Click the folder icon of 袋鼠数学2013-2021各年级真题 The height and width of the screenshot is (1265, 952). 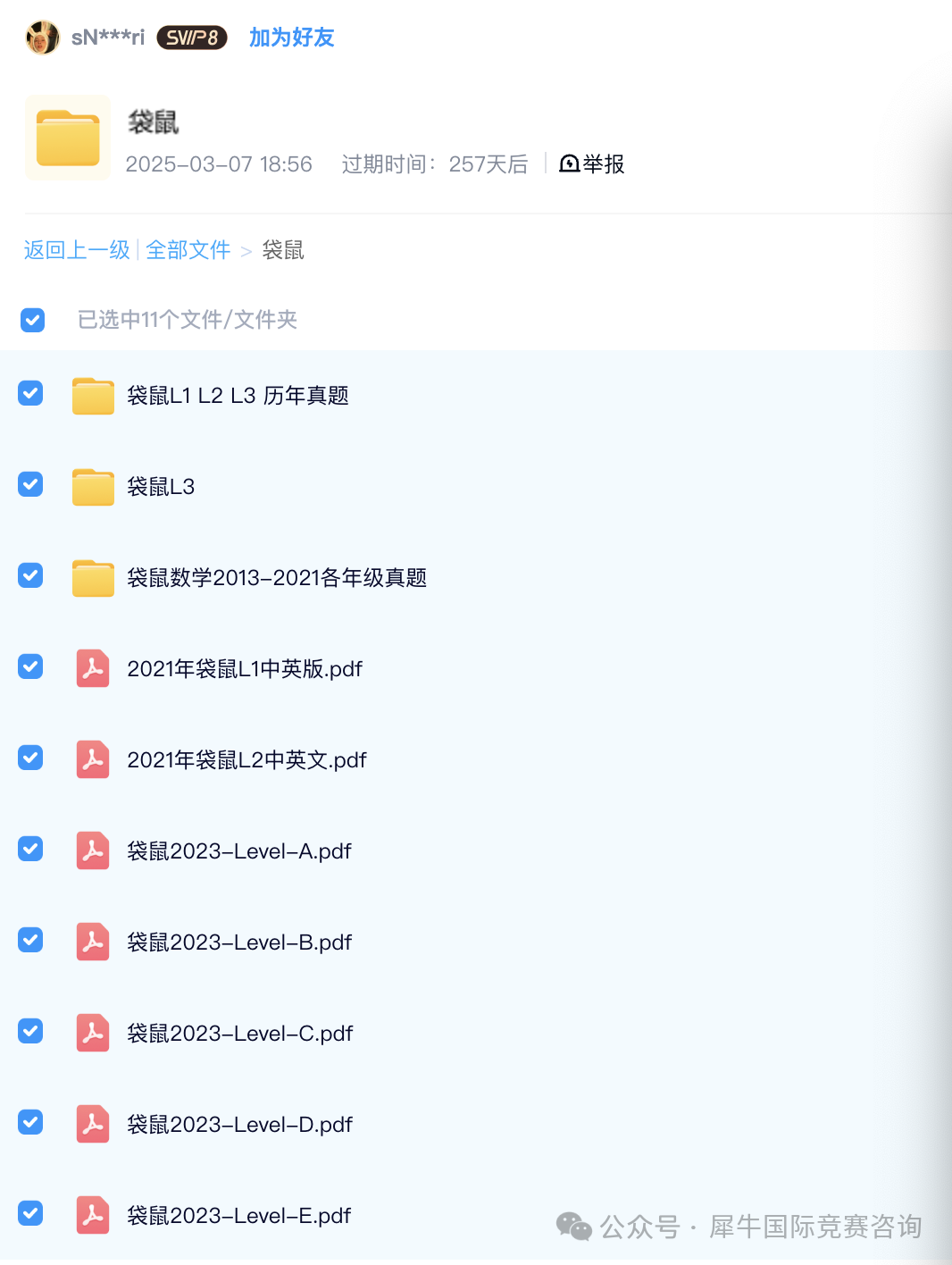(x=93, y=576)
